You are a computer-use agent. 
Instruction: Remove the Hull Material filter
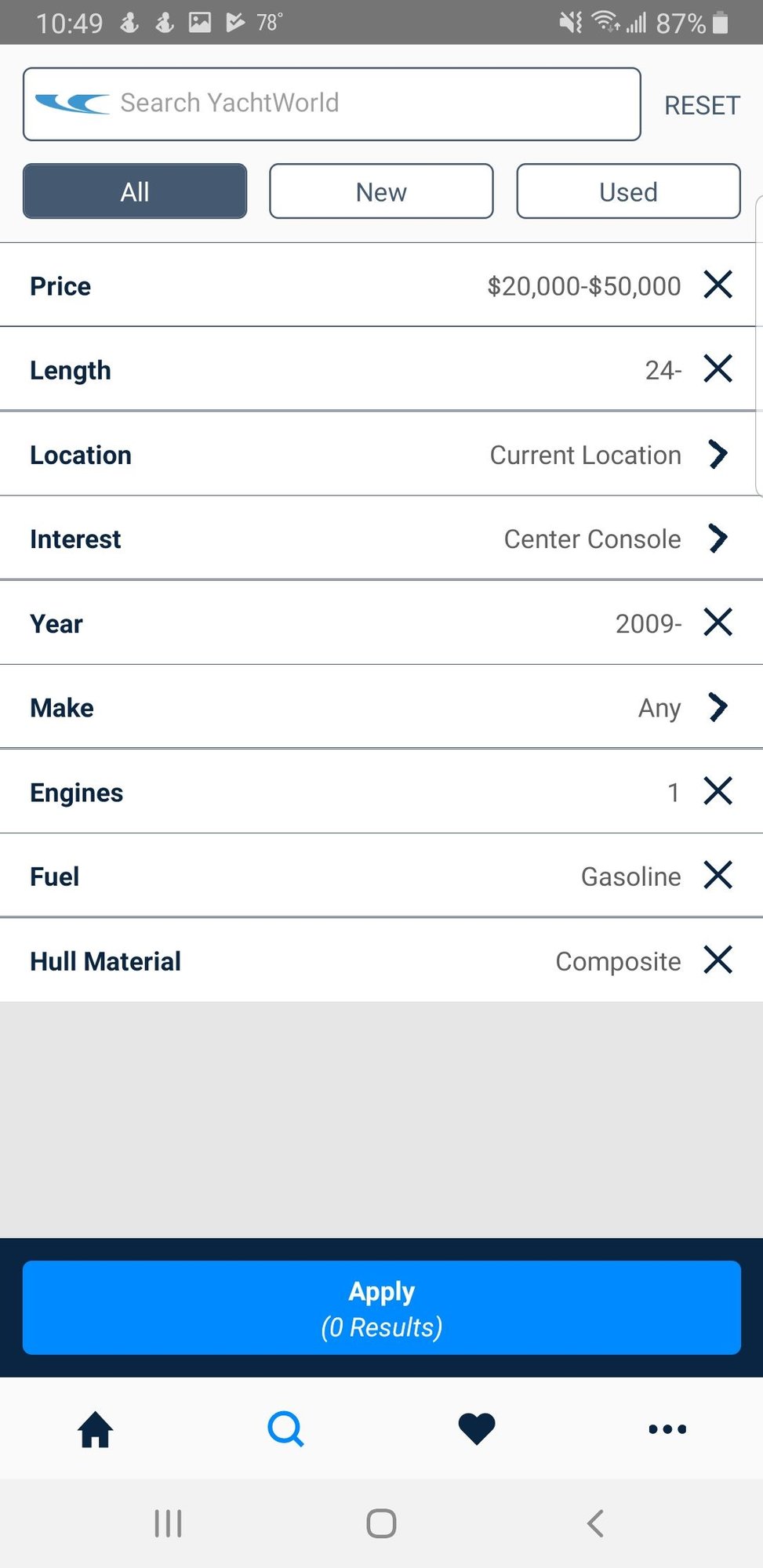coord(718,960)
